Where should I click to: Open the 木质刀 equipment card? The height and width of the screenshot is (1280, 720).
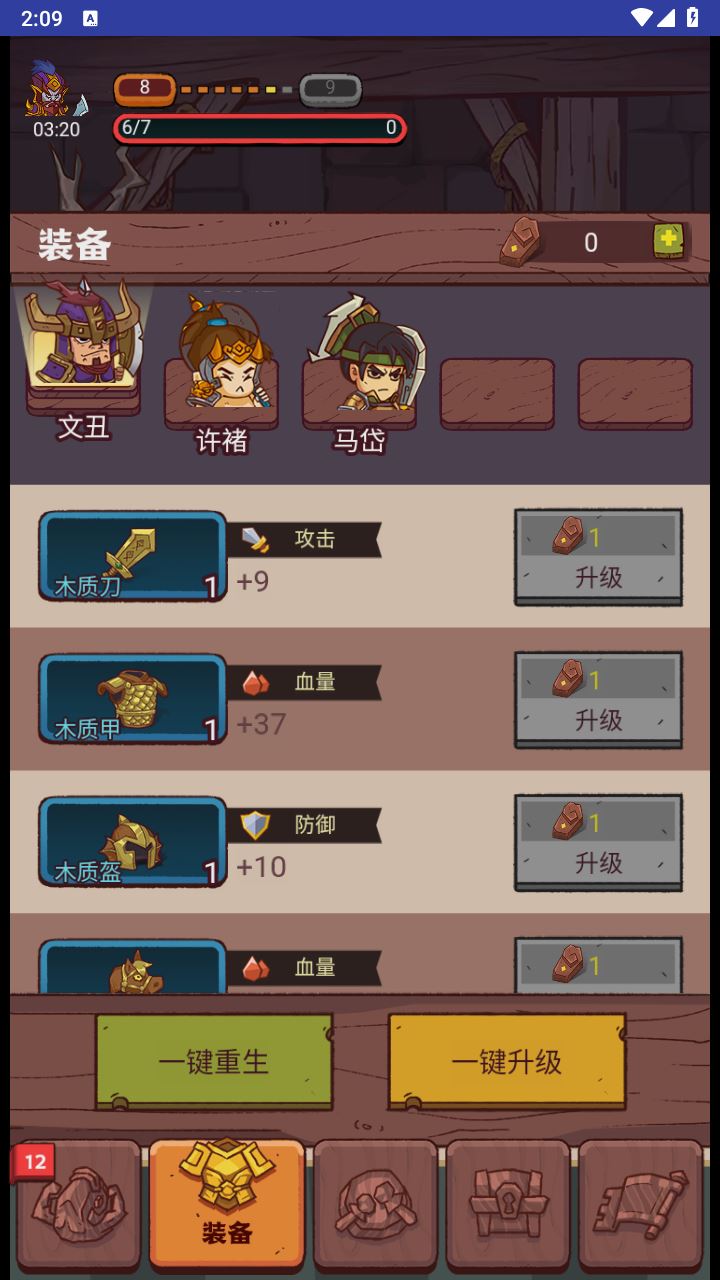coord(132,556)
